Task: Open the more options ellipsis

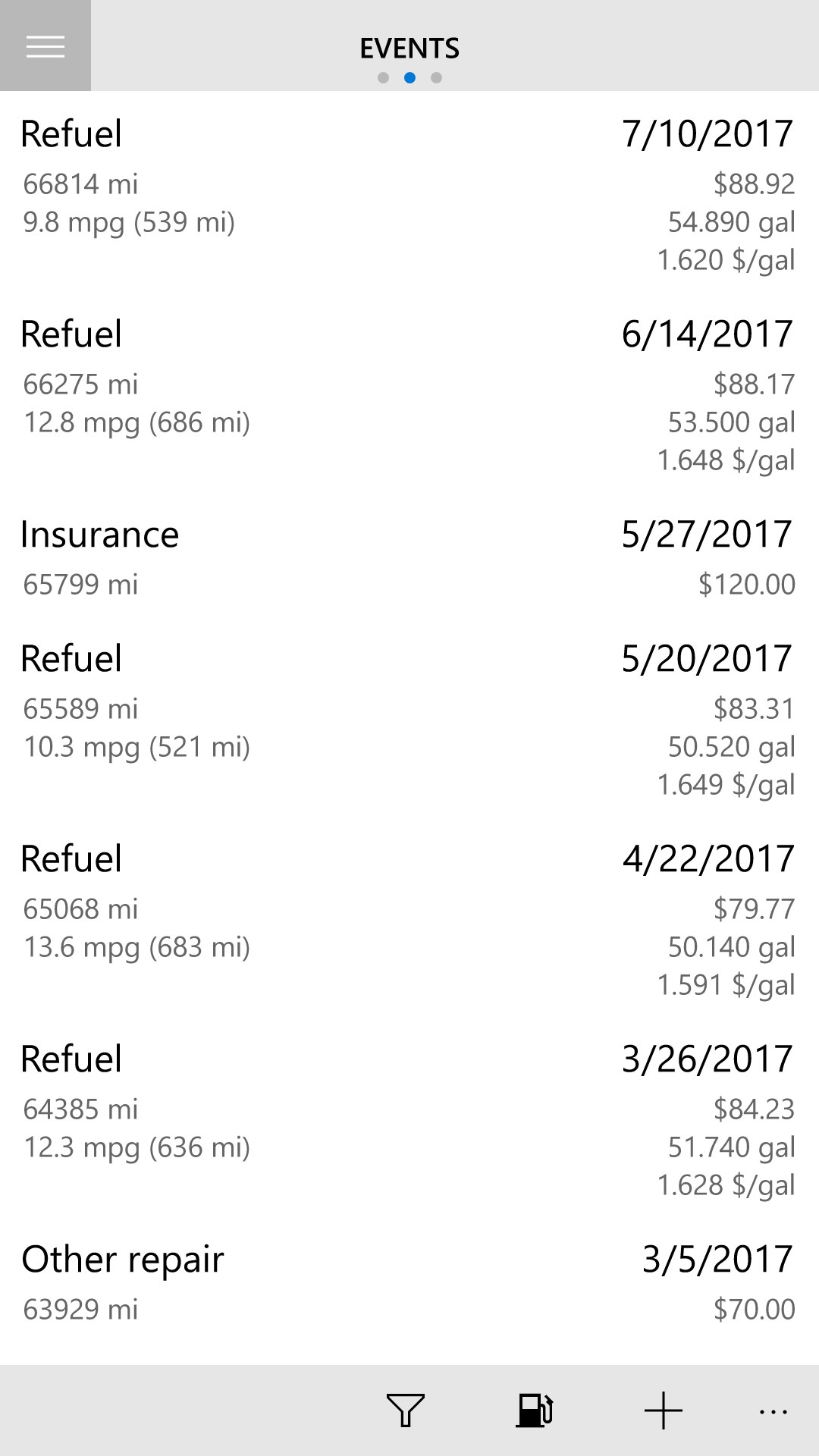Action: pos(773,1410)
